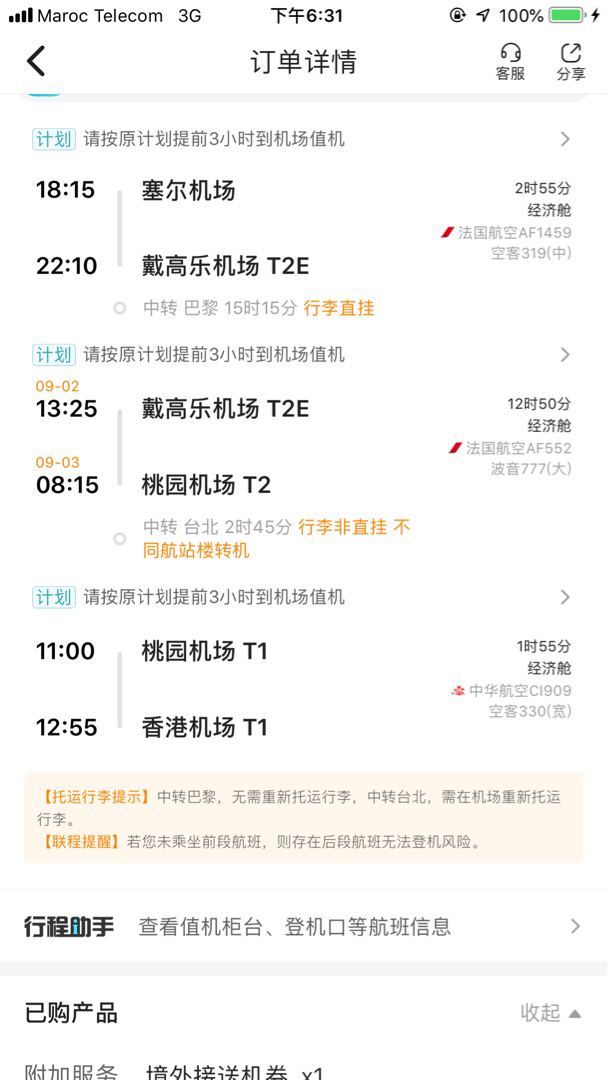
Task: Collapse the 已购产品 section with 收起
Action: pyautogui.click(x=552, y=1012)
